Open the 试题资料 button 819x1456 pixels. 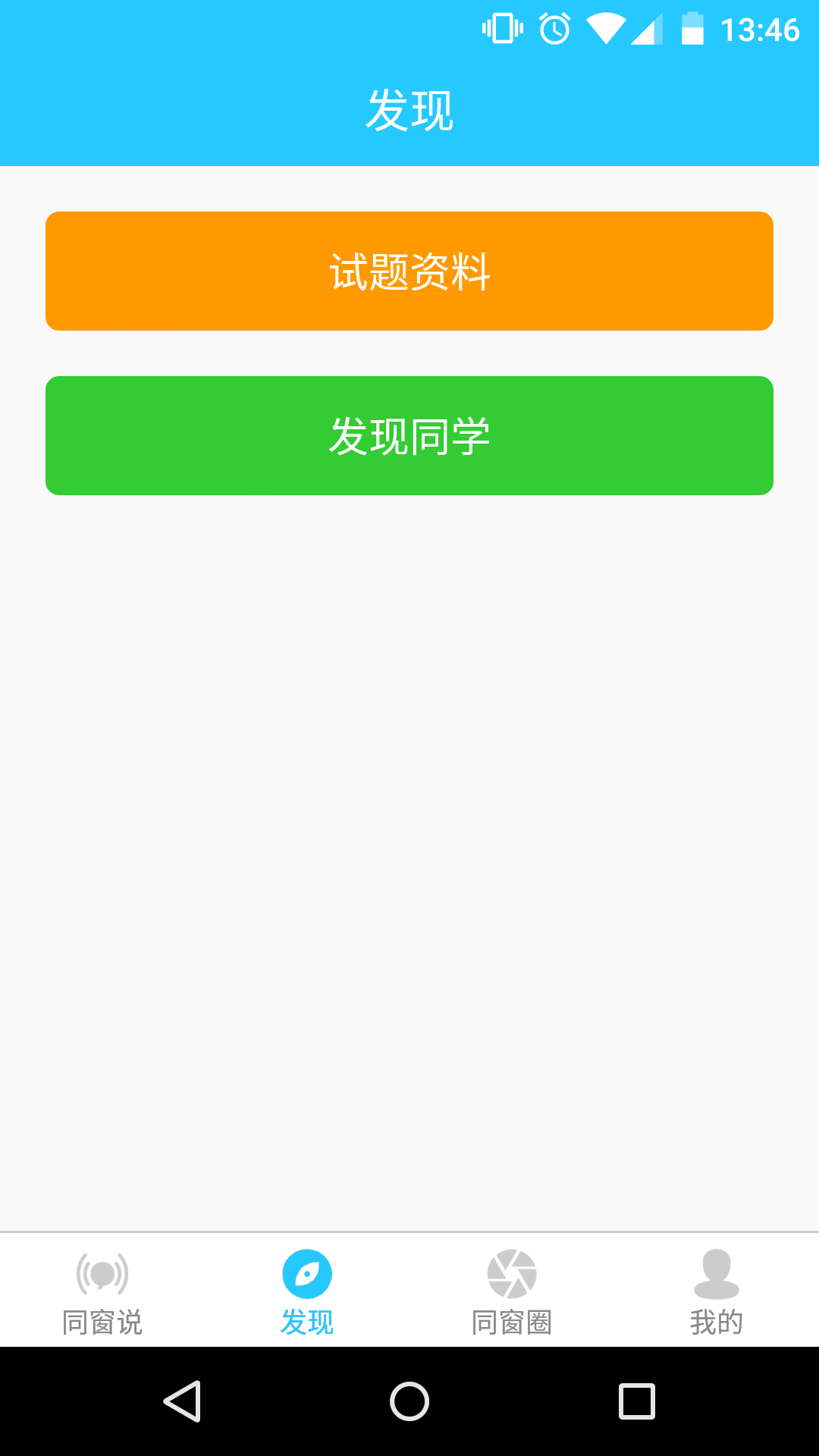coord(409,271)
